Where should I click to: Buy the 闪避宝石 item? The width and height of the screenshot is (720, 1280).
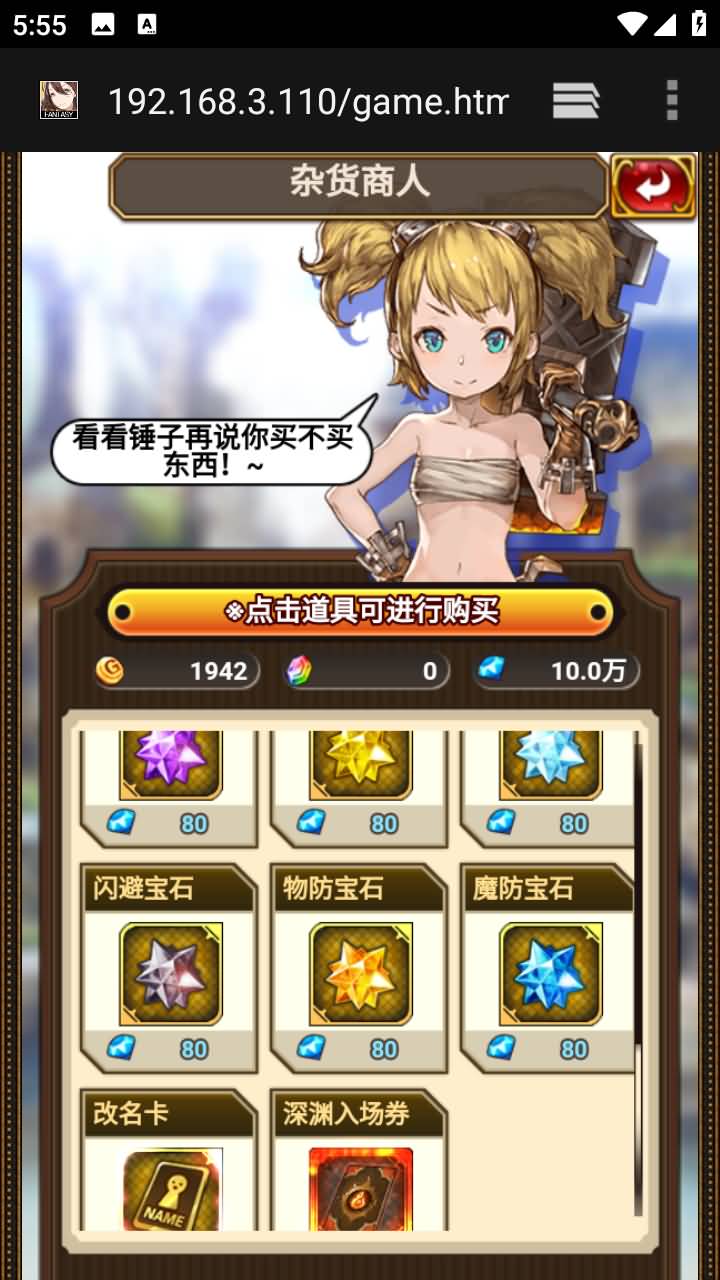[169, 968]
